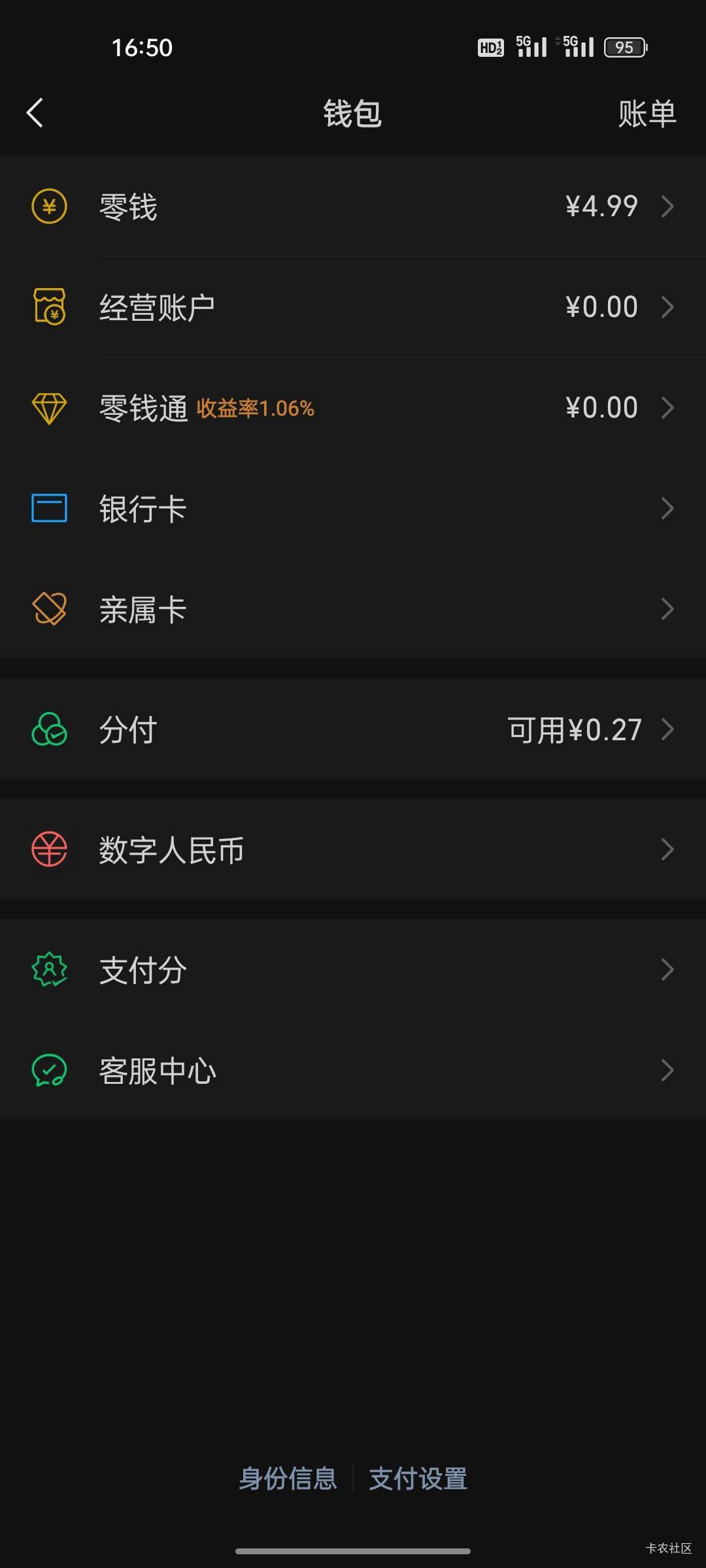Open 账单 in the top bar

tap(647, 114)
